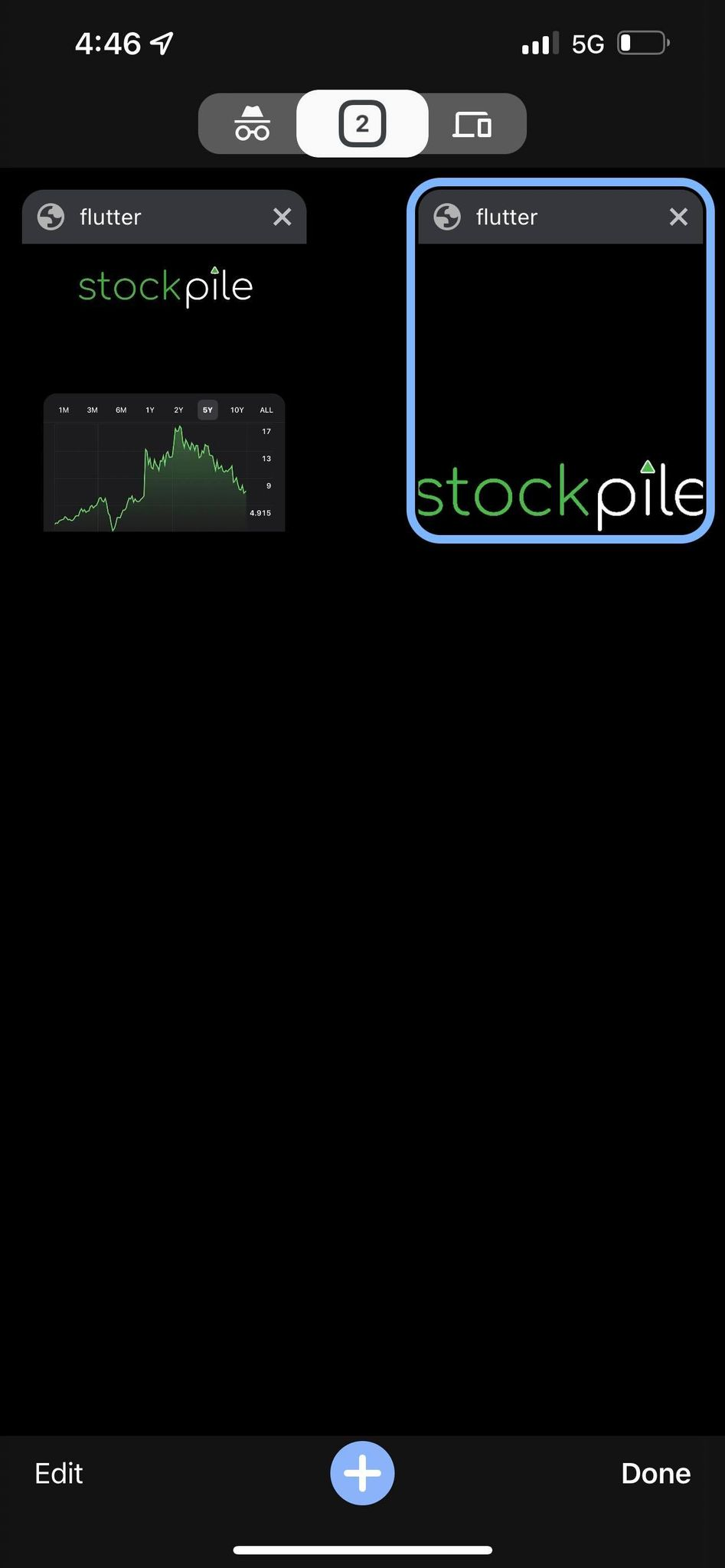
Task: Switch to tabs from other devices
Action: click(x=472, y=124)
